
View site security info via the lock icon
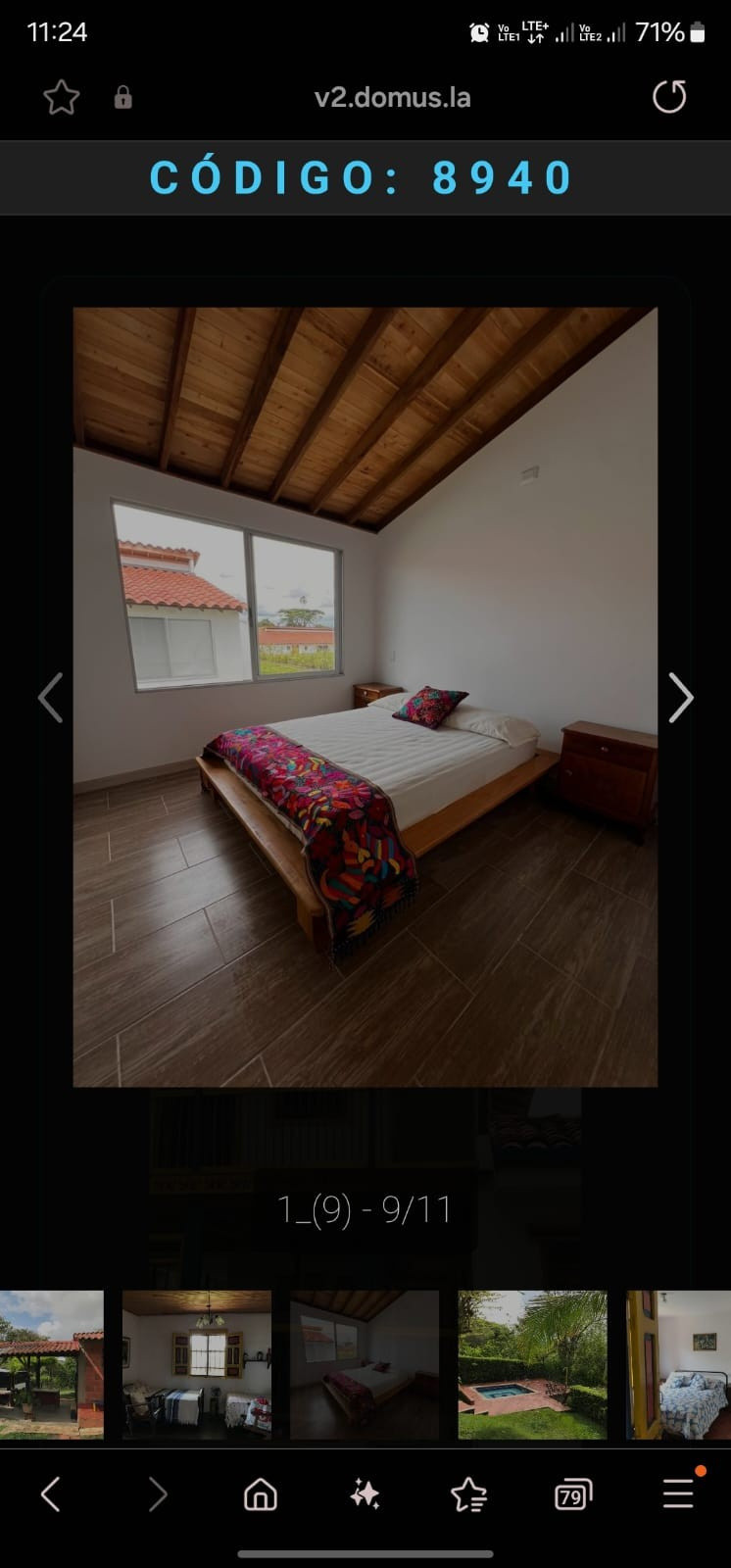pyautogui.click(x=122, y=97)
